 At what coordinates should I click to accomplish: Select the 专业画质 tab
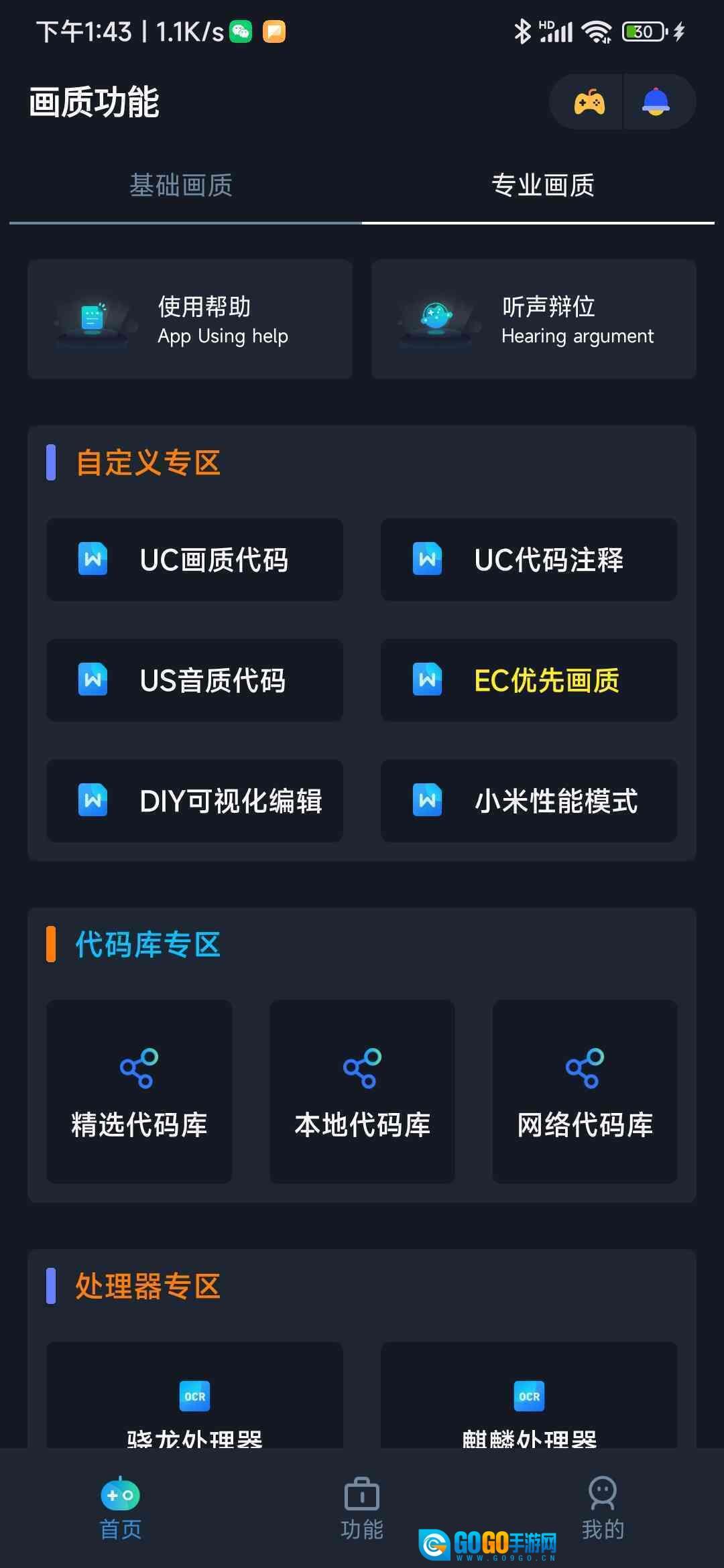click(542, 186)
